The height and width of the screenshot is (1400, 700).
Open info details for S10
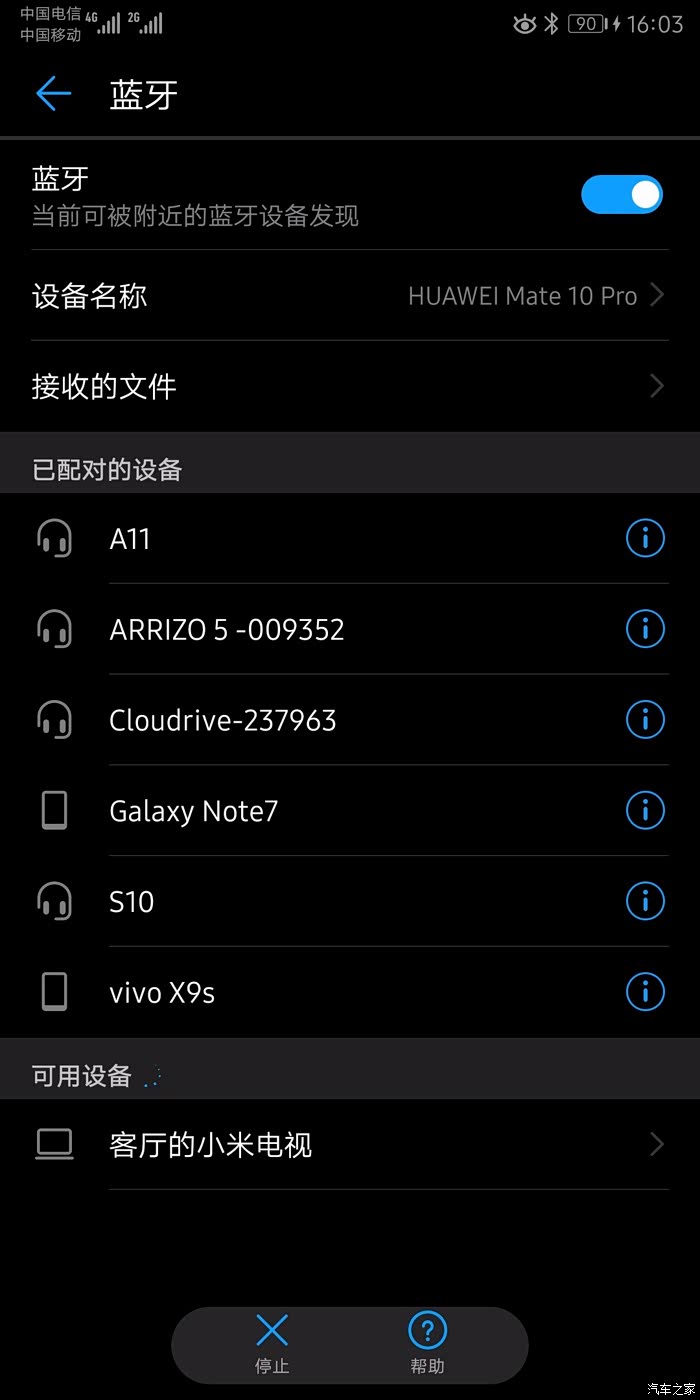[645, 902]
